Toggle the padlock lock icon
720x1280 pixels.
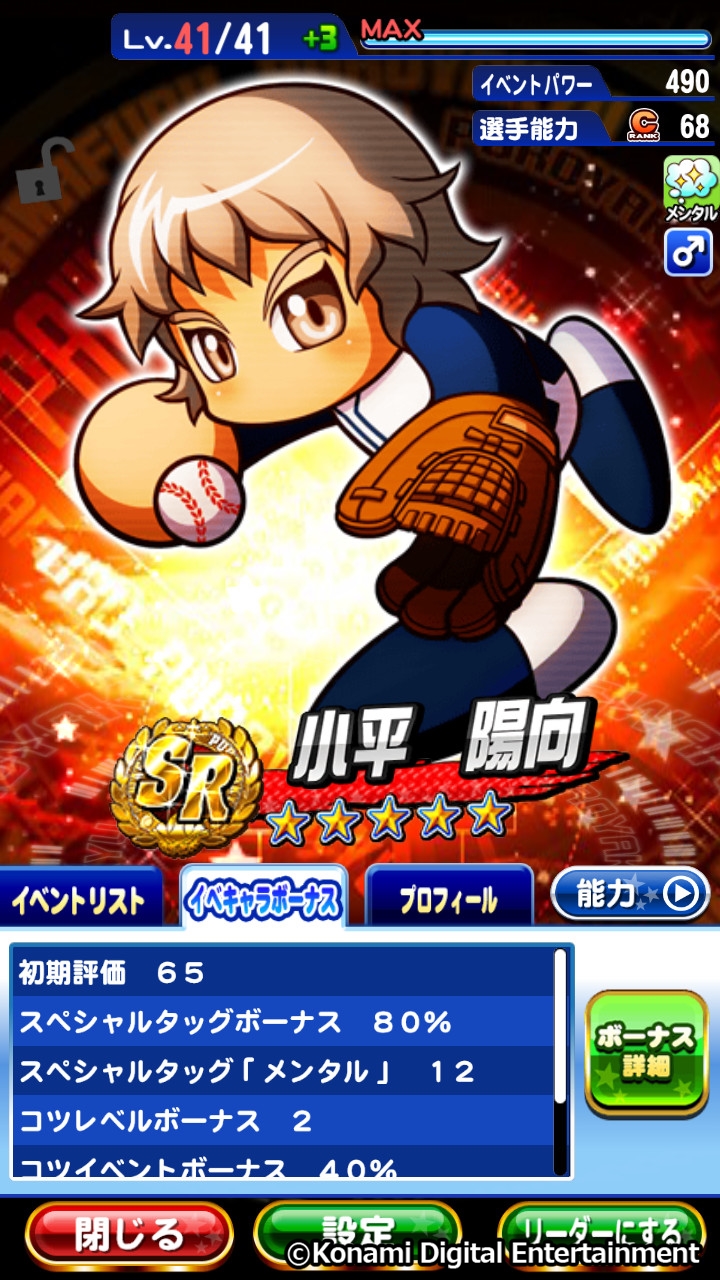pyautogui.click(x=45, y=172)
